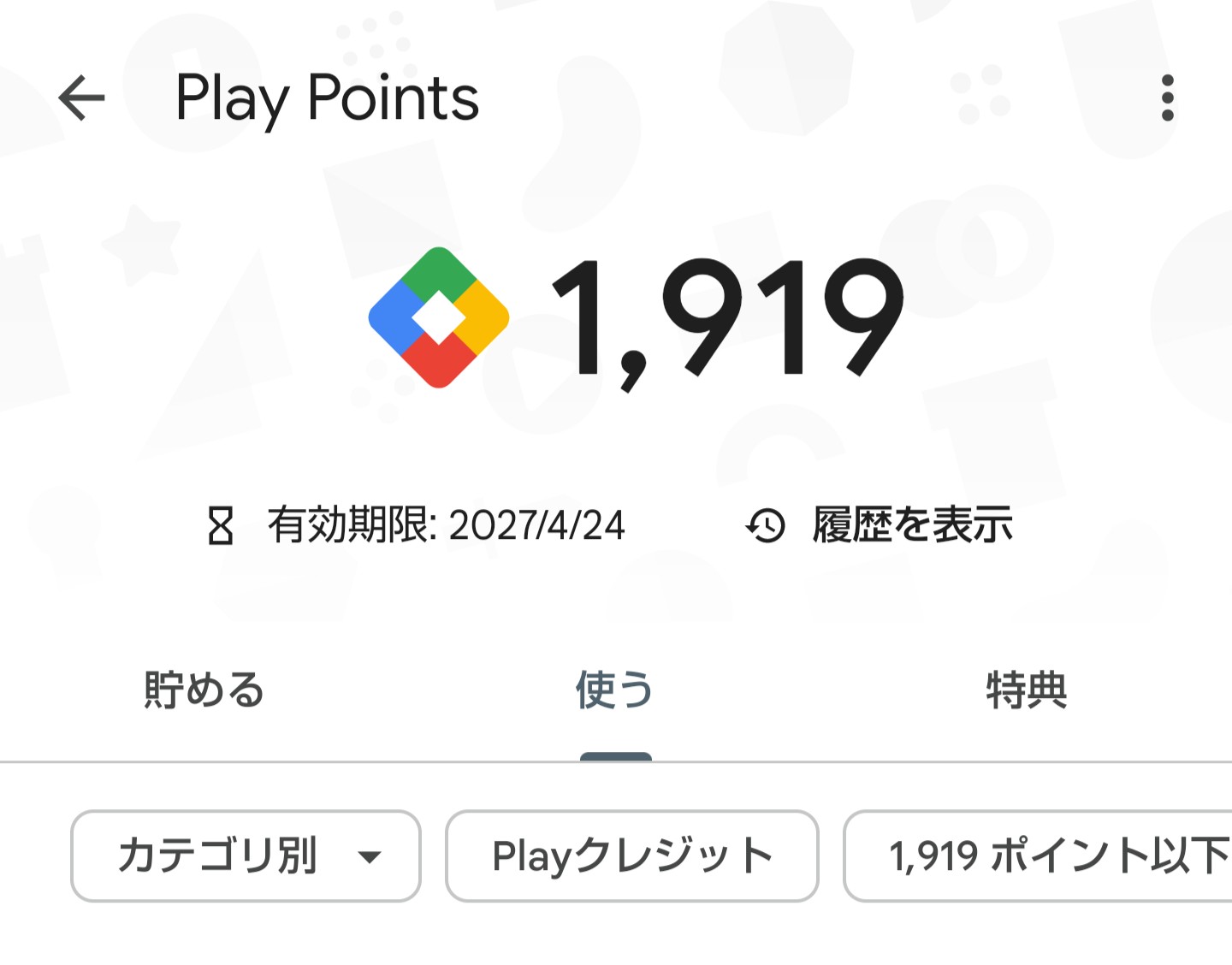Screen dimensions: 1232x965
Task: Show points history (履歴を表示)
Action: (x=880, y=525)
